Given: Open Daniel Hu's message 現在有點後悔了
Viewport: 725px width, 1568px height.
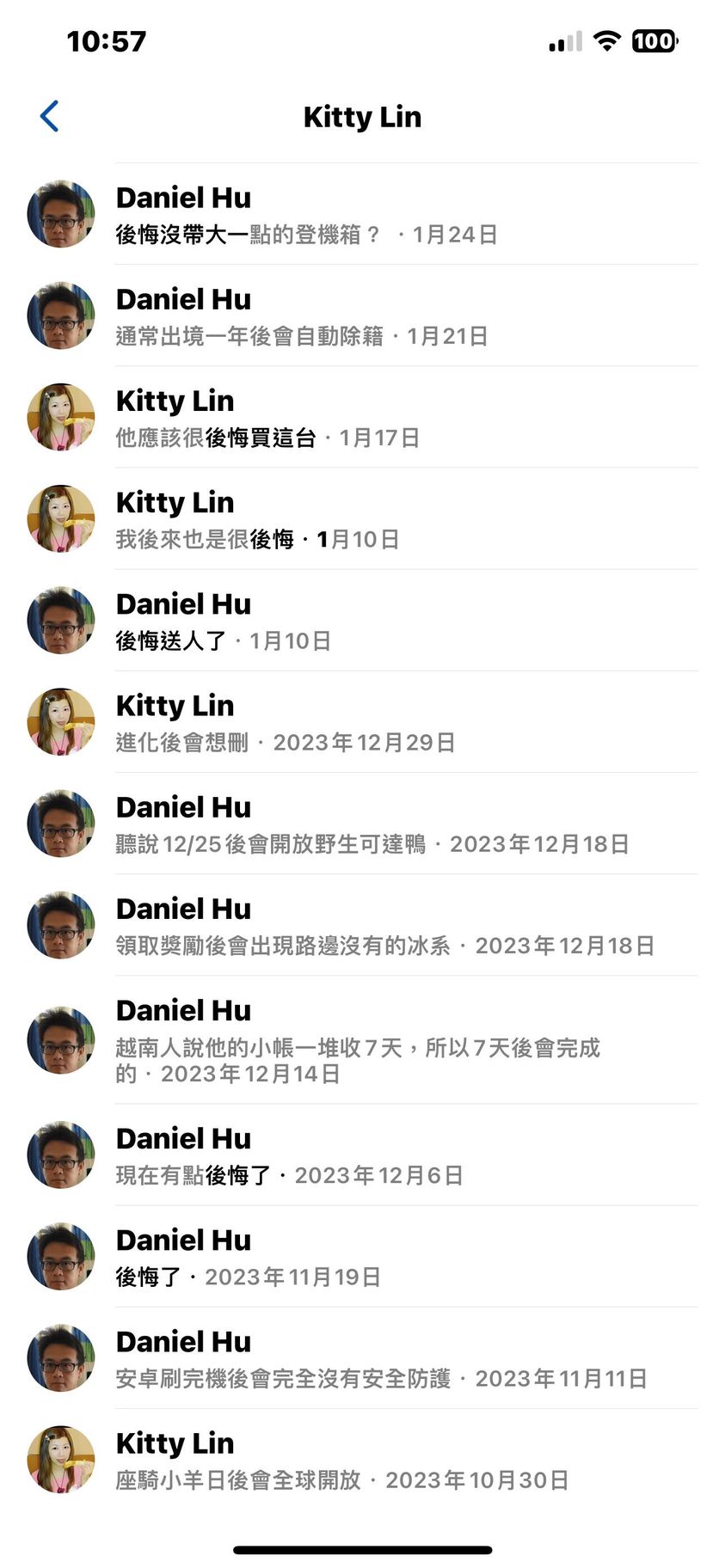Looking at the screenshot, I should pyautogui.click(x=361, y=1155).
